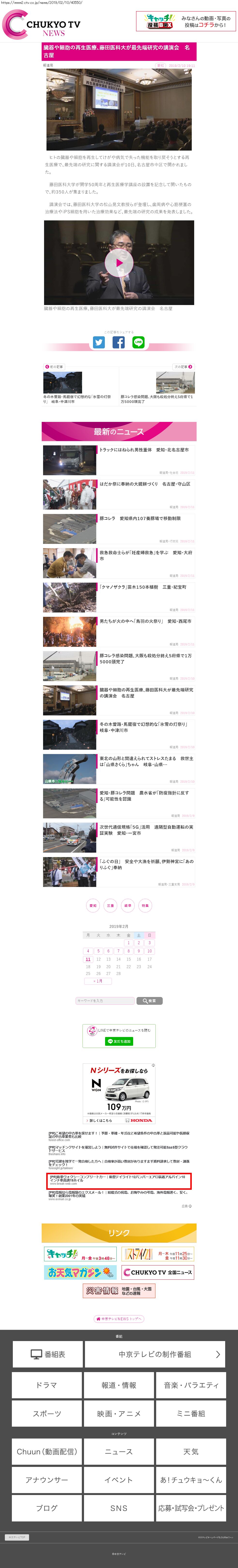Tap the 検索 search button
This screenshot has height=1568, width=238.
click(149, 1001)
